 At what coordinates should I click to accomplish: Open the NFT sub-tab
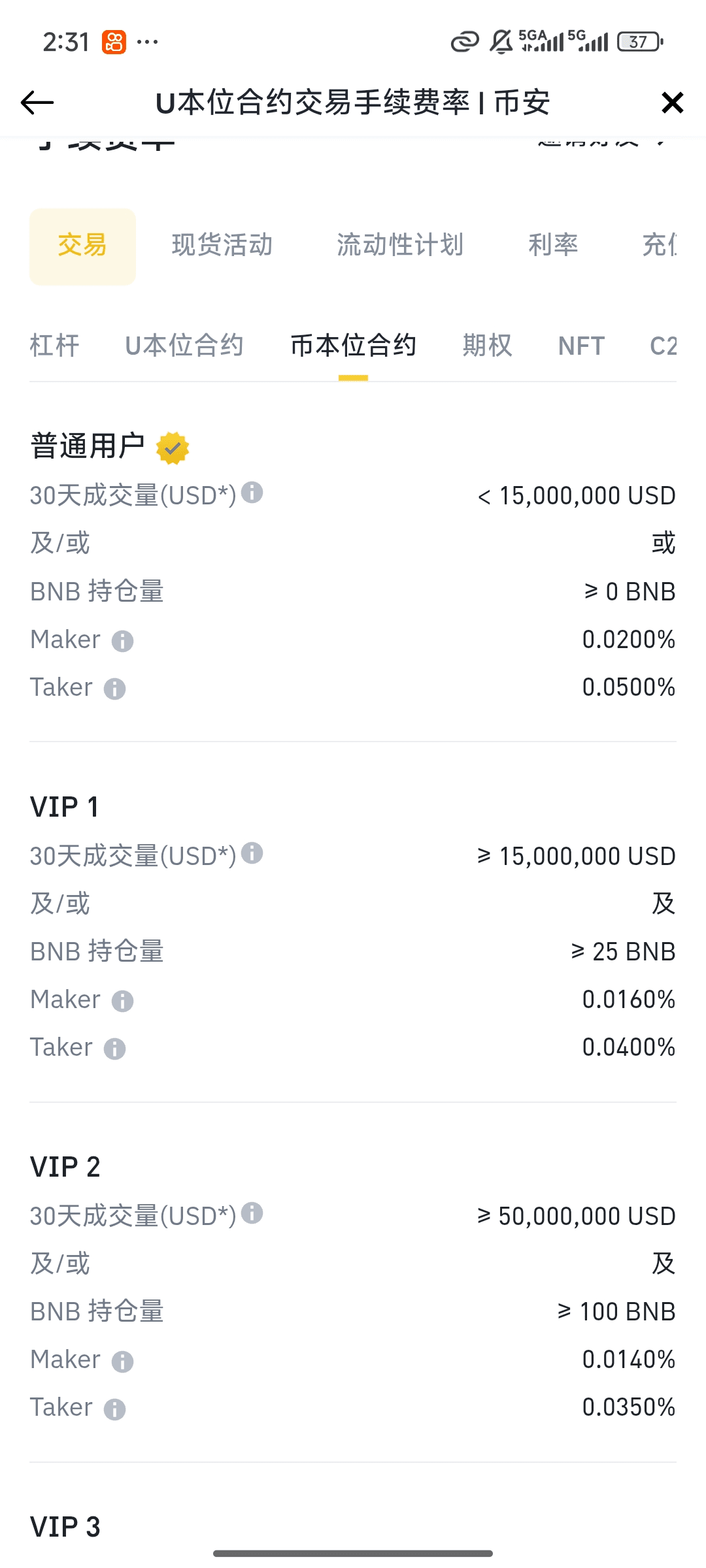click(x=582, y=346)
